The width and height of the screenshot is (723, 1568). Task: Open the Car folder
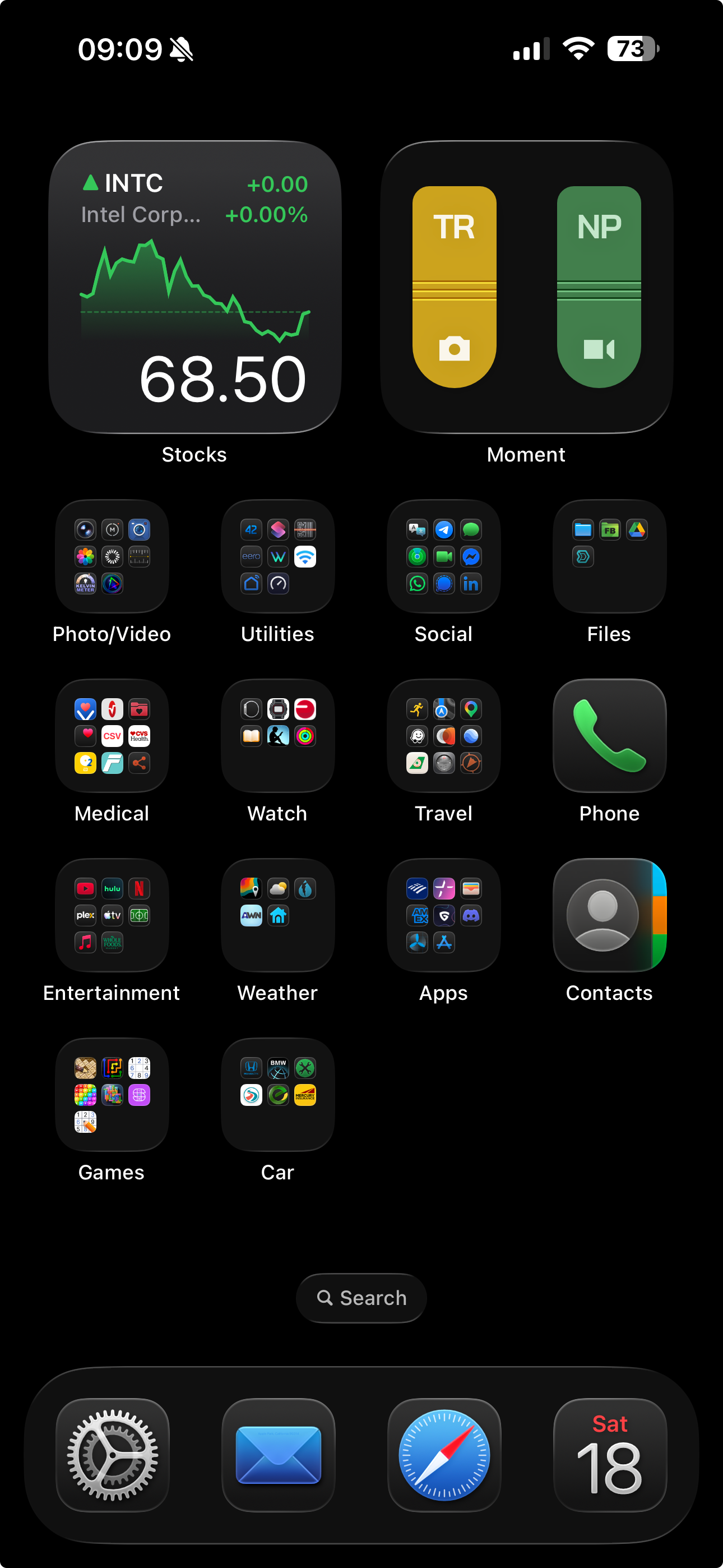click(x=278, y=1095)
